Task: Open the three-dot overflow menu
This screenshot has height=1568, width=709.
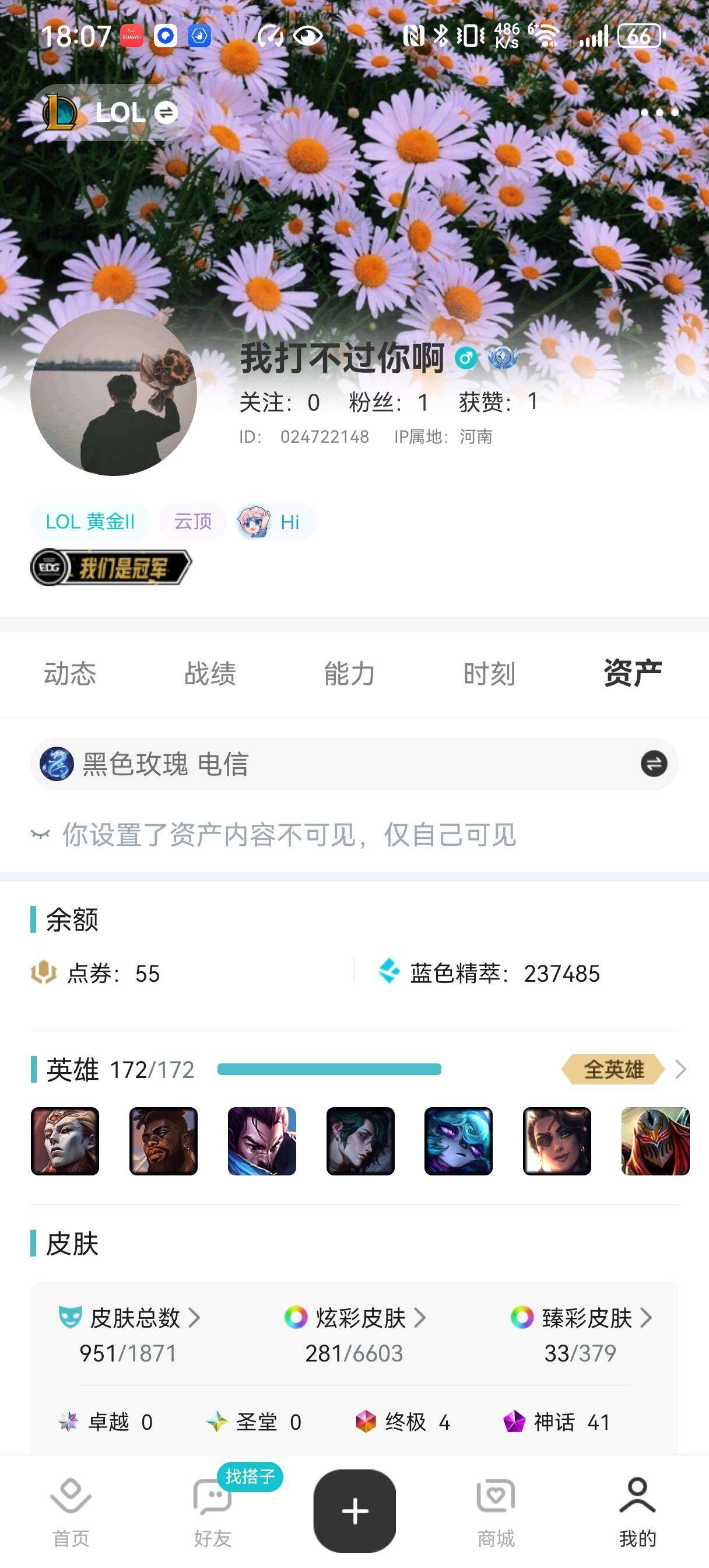Action: pos(659,113)
